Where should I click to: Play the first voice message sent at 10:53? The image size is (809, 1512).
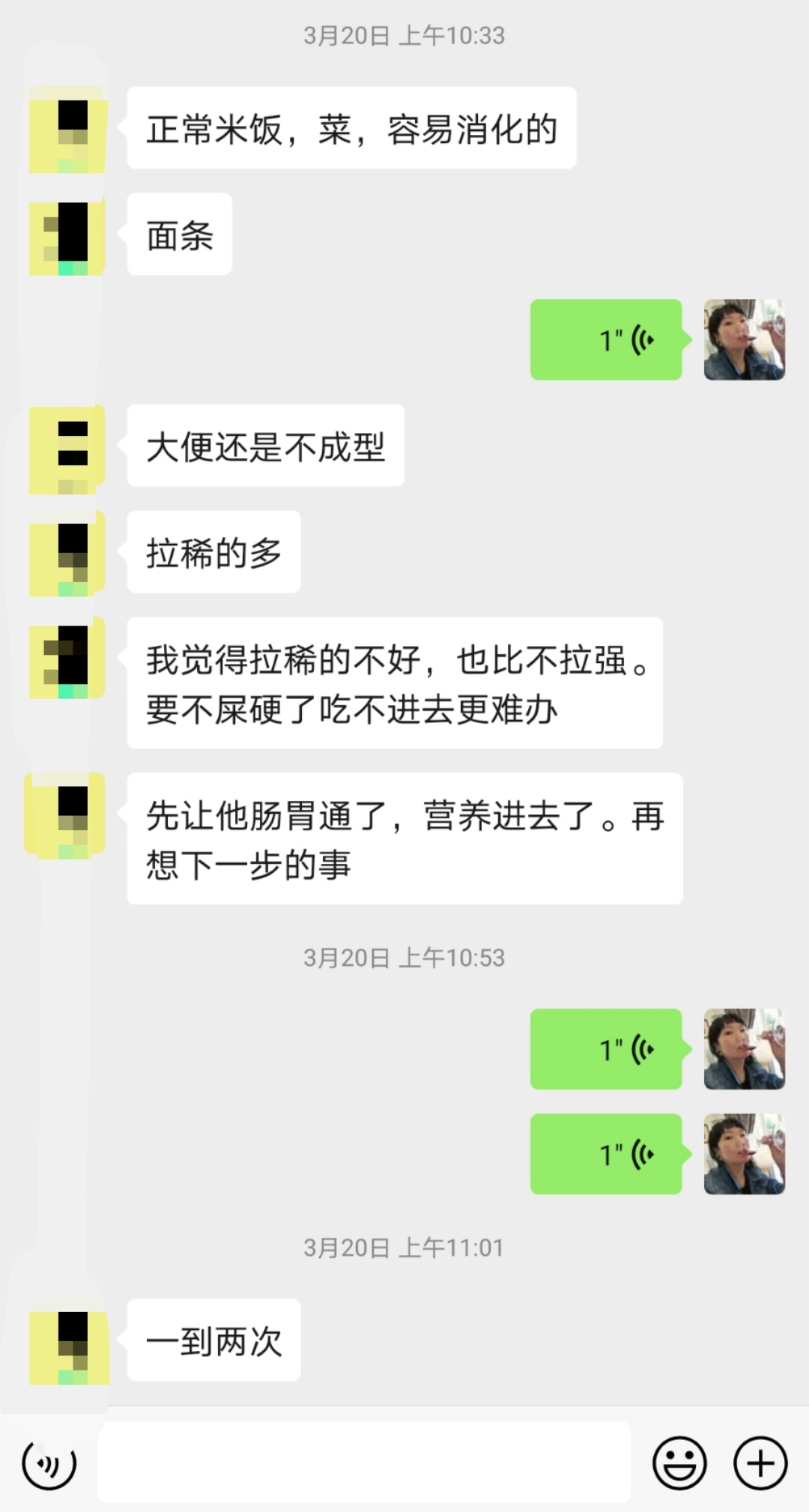click(605, 1050)
